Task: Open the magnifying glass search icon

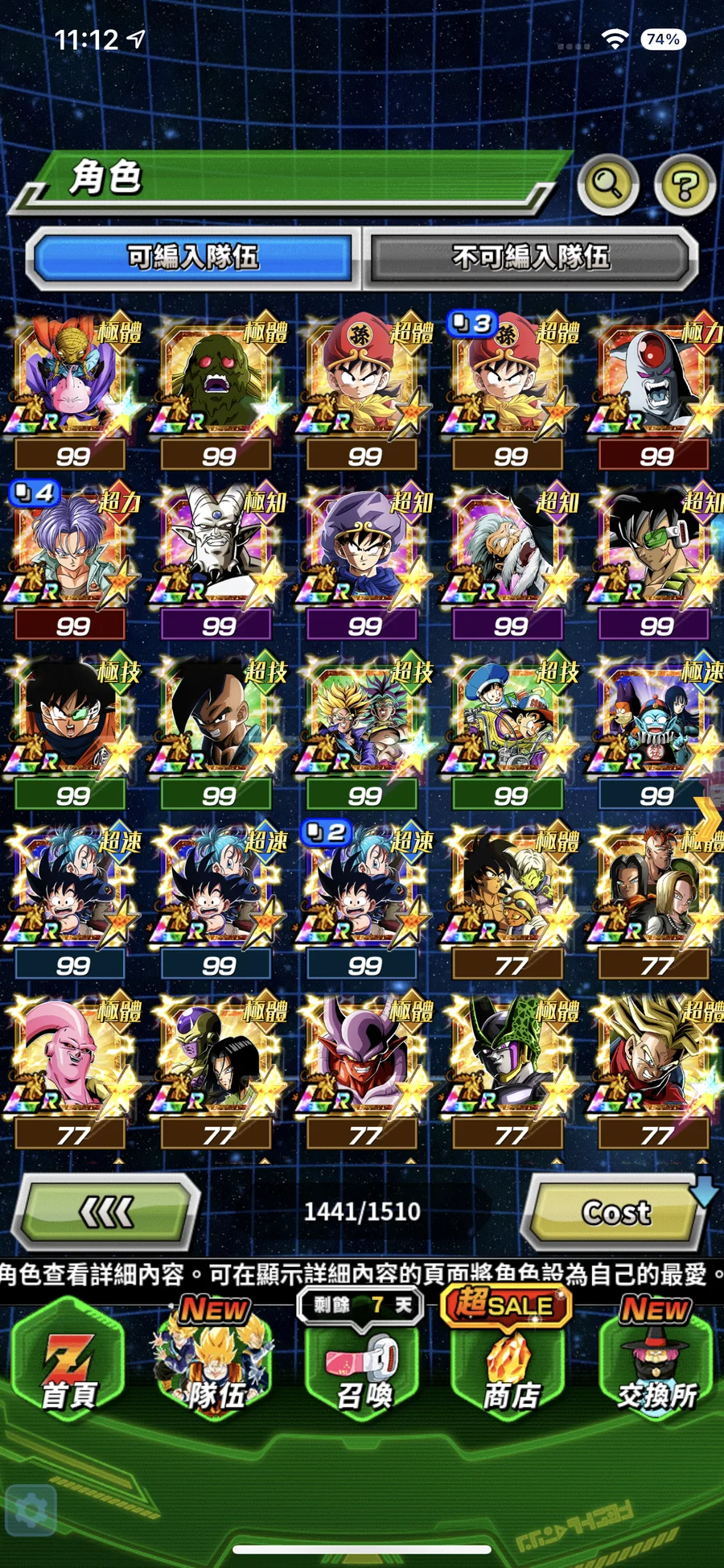Action: tap(608, 185)
